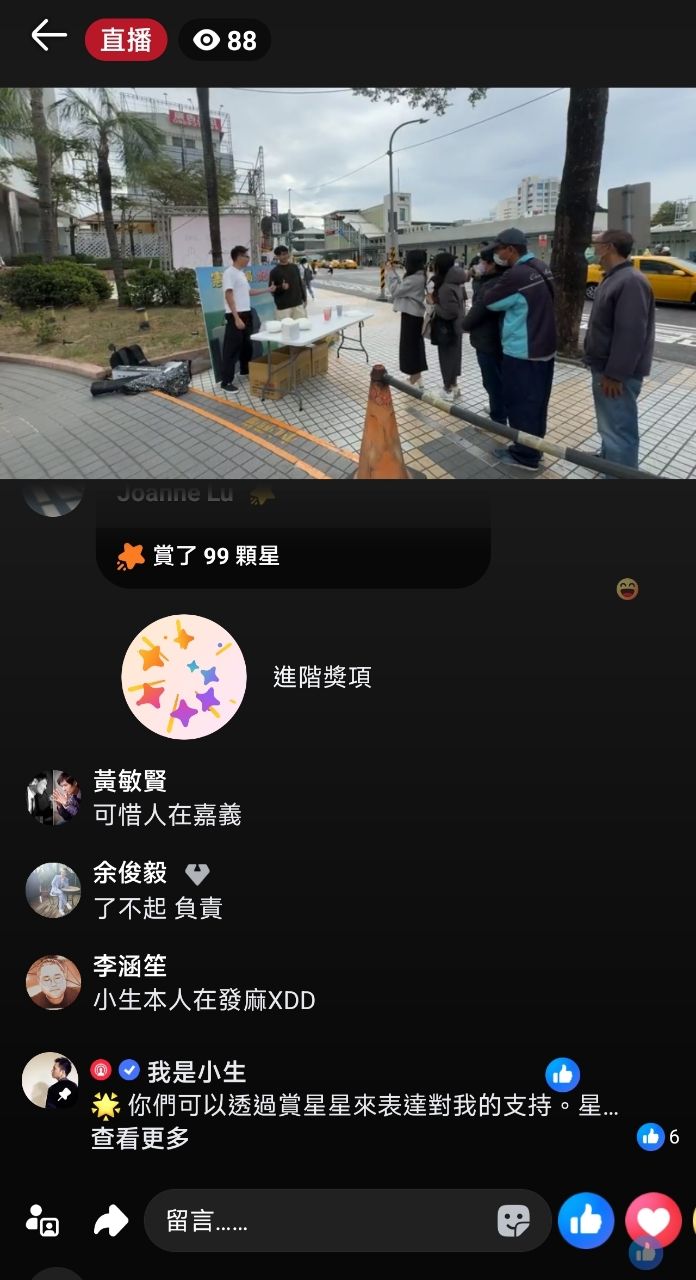Open the invite friends icon
The width and height of the screenshot is (696, 1280).
pos(43,1220)
